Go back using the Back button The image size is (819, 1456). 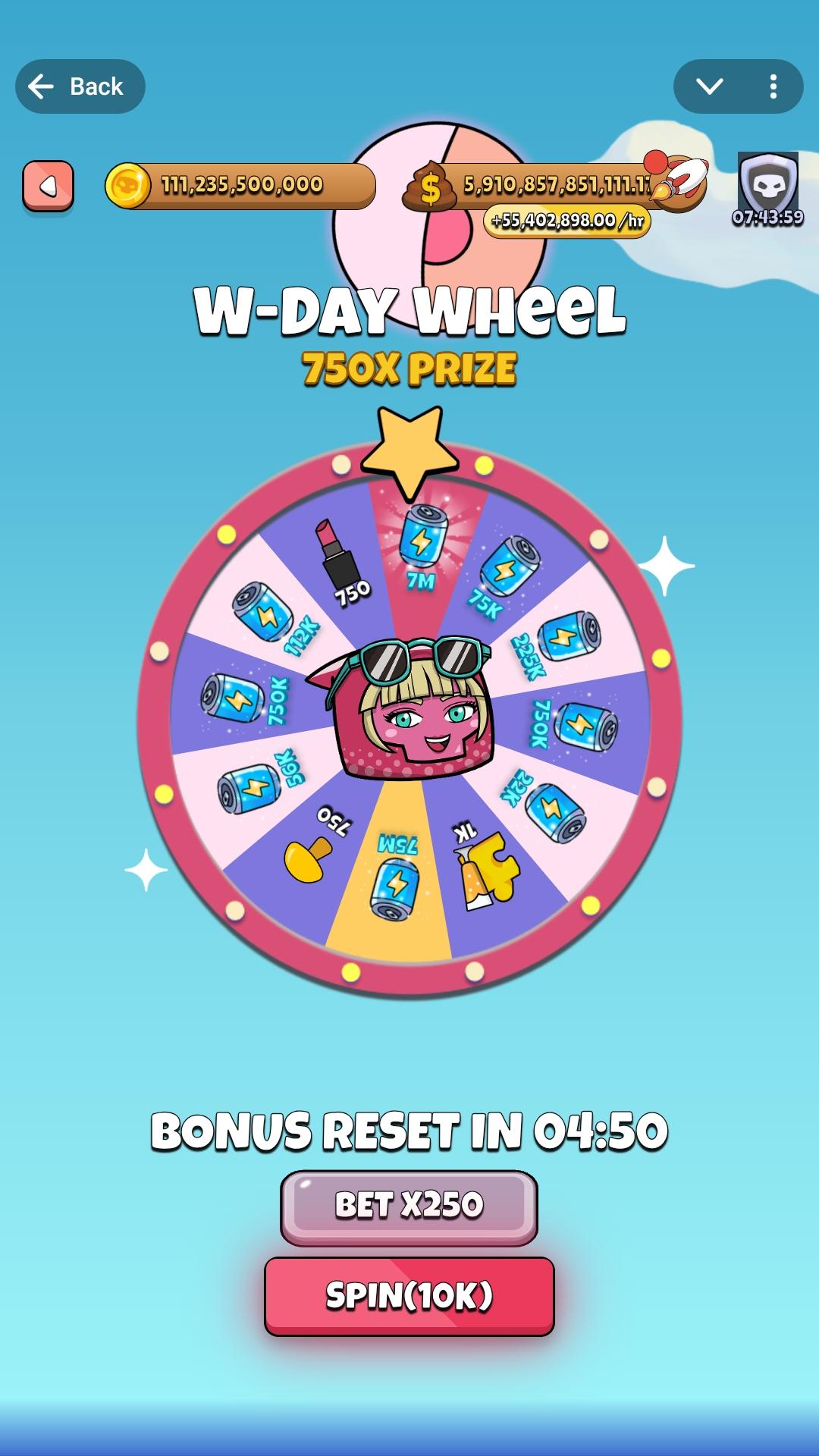(x=80, y=86)
